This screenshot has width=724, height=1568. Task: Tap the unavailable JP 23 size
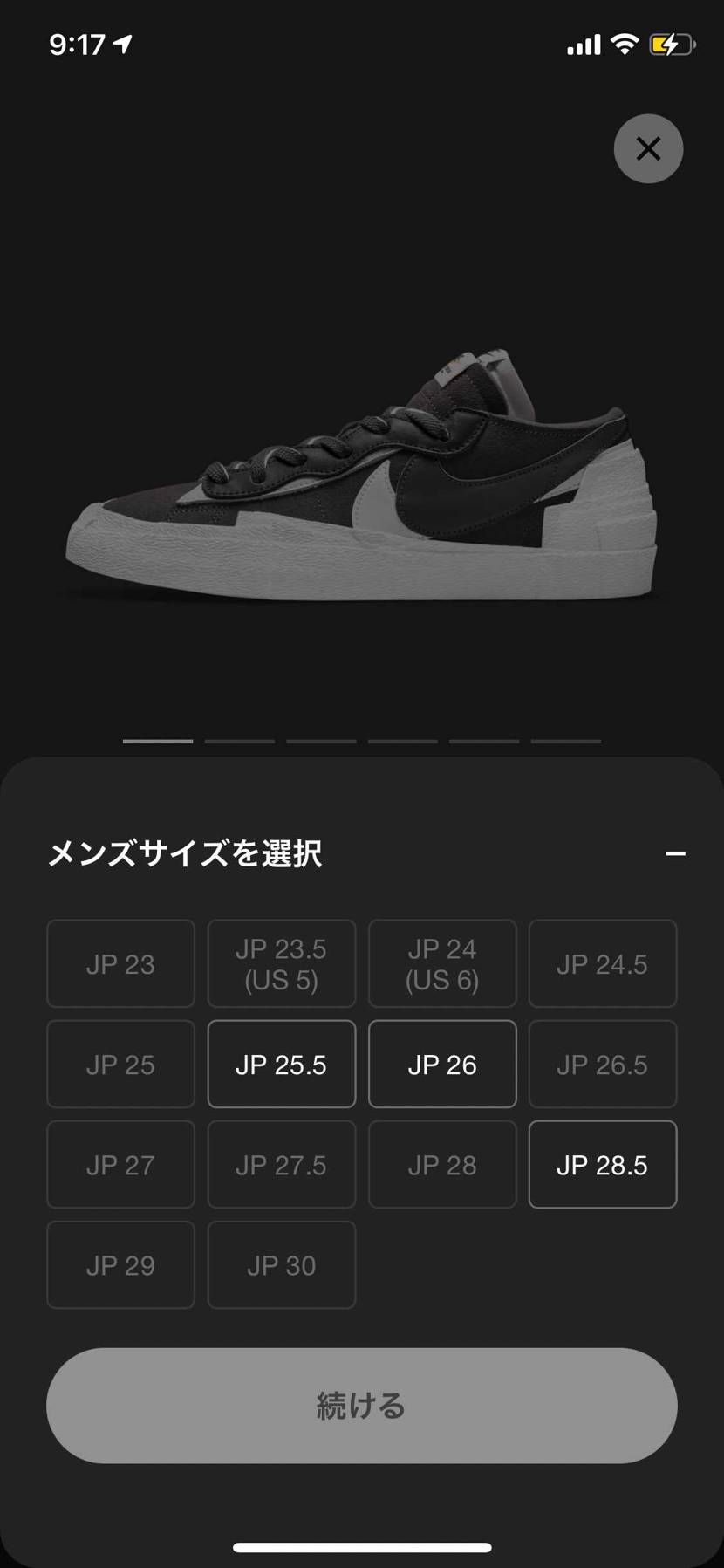[120, 963]
